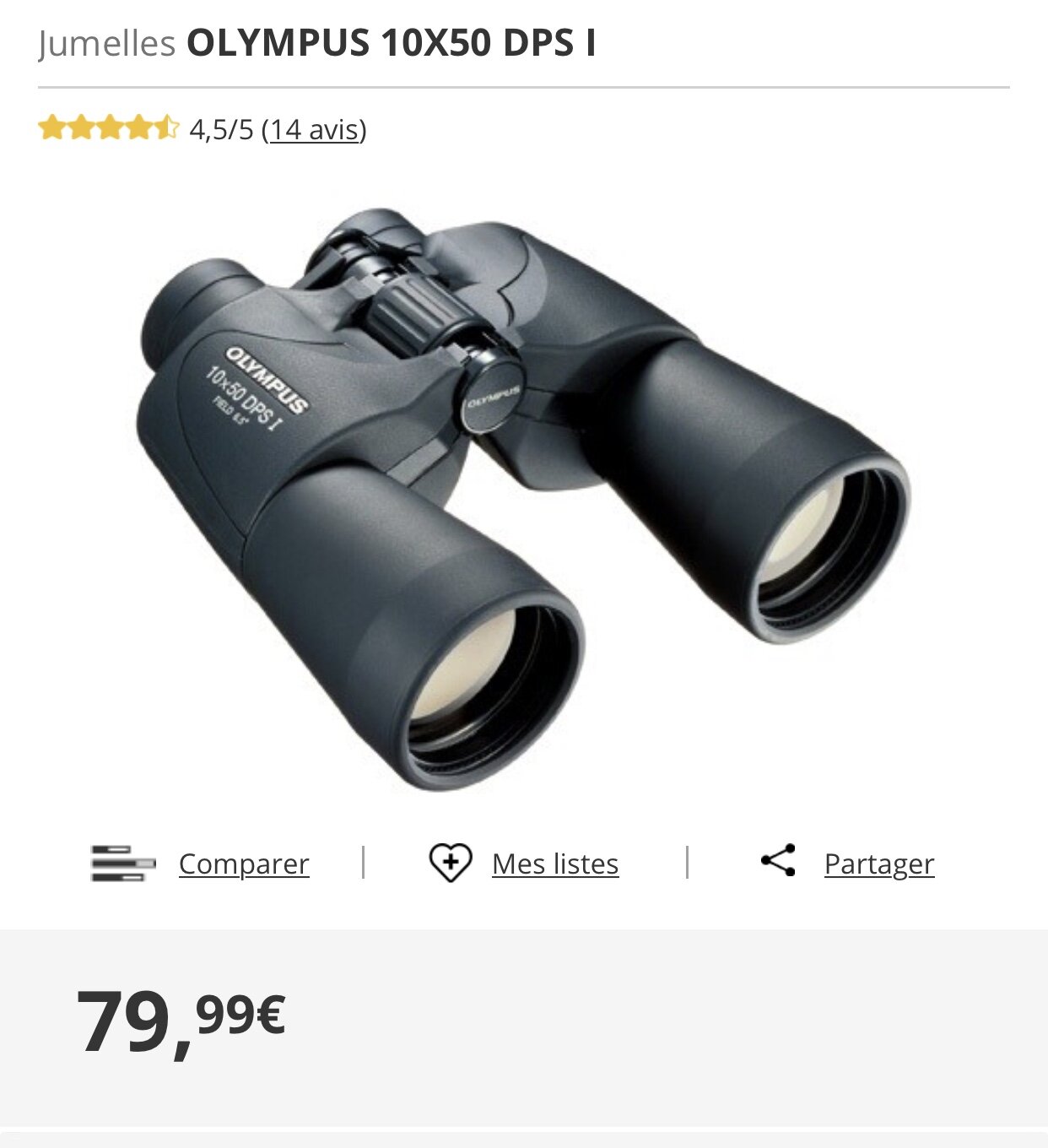View the Olympus binoculars product image
Viewport: 1048px width, 1148px height.
[x=523, y=498]
